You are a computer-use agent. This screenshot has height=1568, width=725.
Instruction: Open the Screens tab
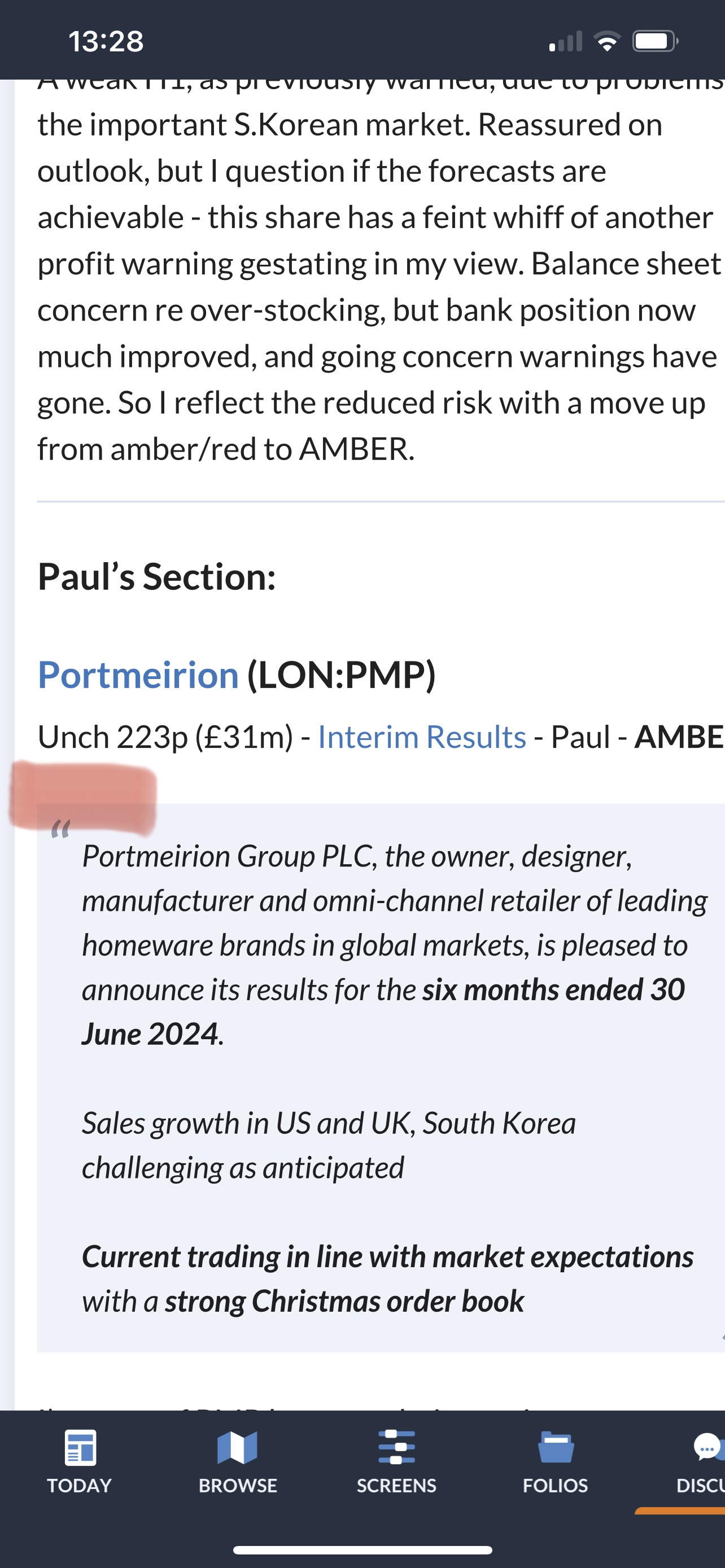(x=396, y=1462)
